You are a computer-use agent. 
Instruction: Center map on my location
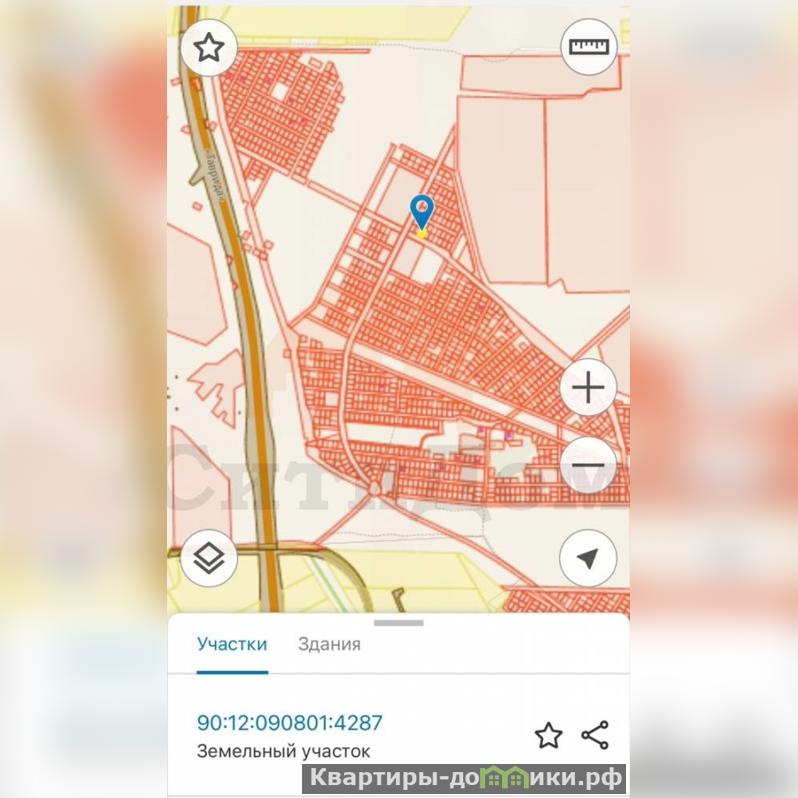pyautogui.click(x=588, y=558)
